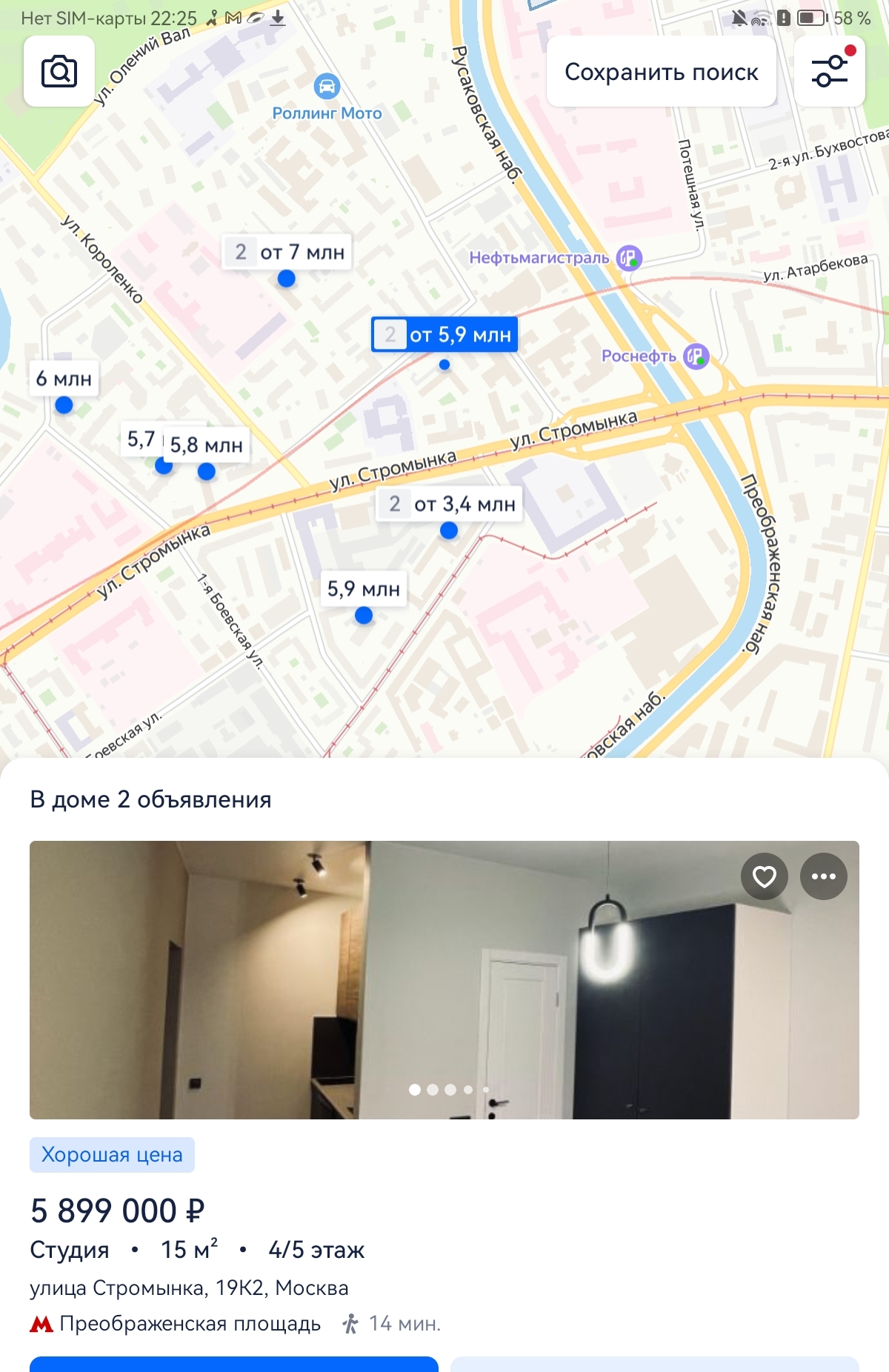Screen dimensions: 889x1372
Task: Select the map marker 5,7
Action: click(141, 439)
